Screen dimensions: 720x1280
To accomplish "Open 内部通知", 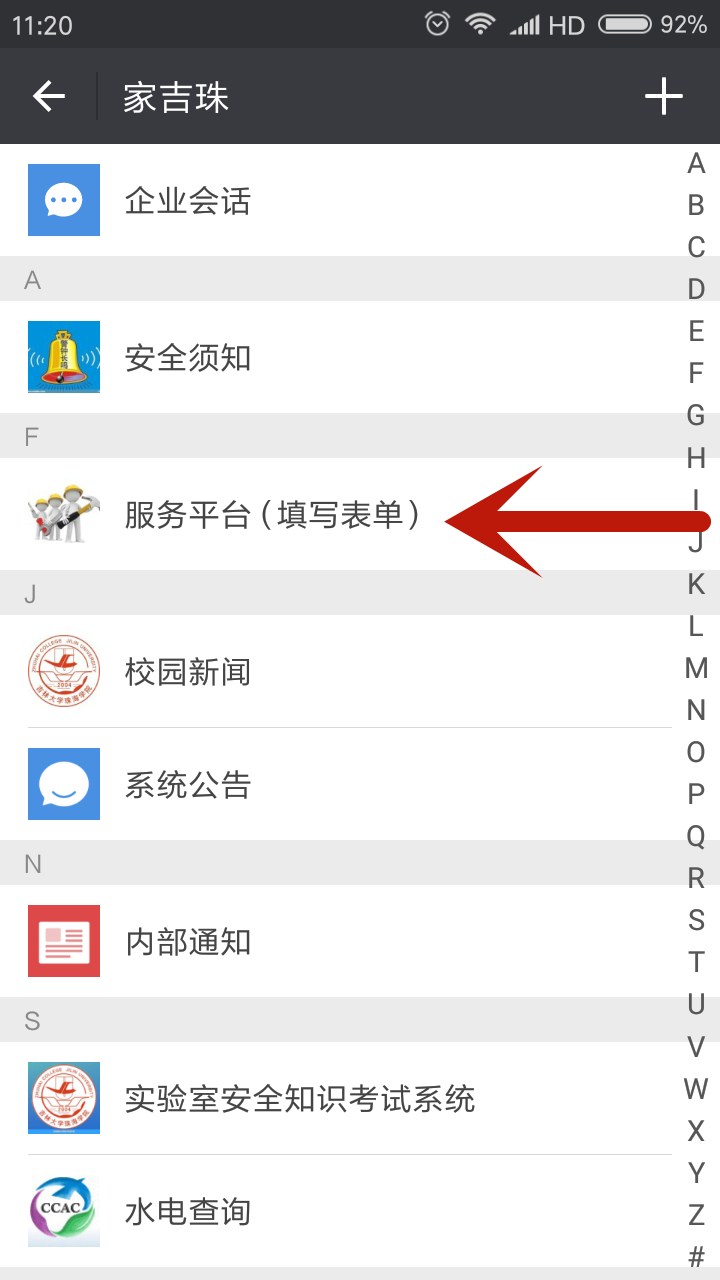I will [188, 942].
